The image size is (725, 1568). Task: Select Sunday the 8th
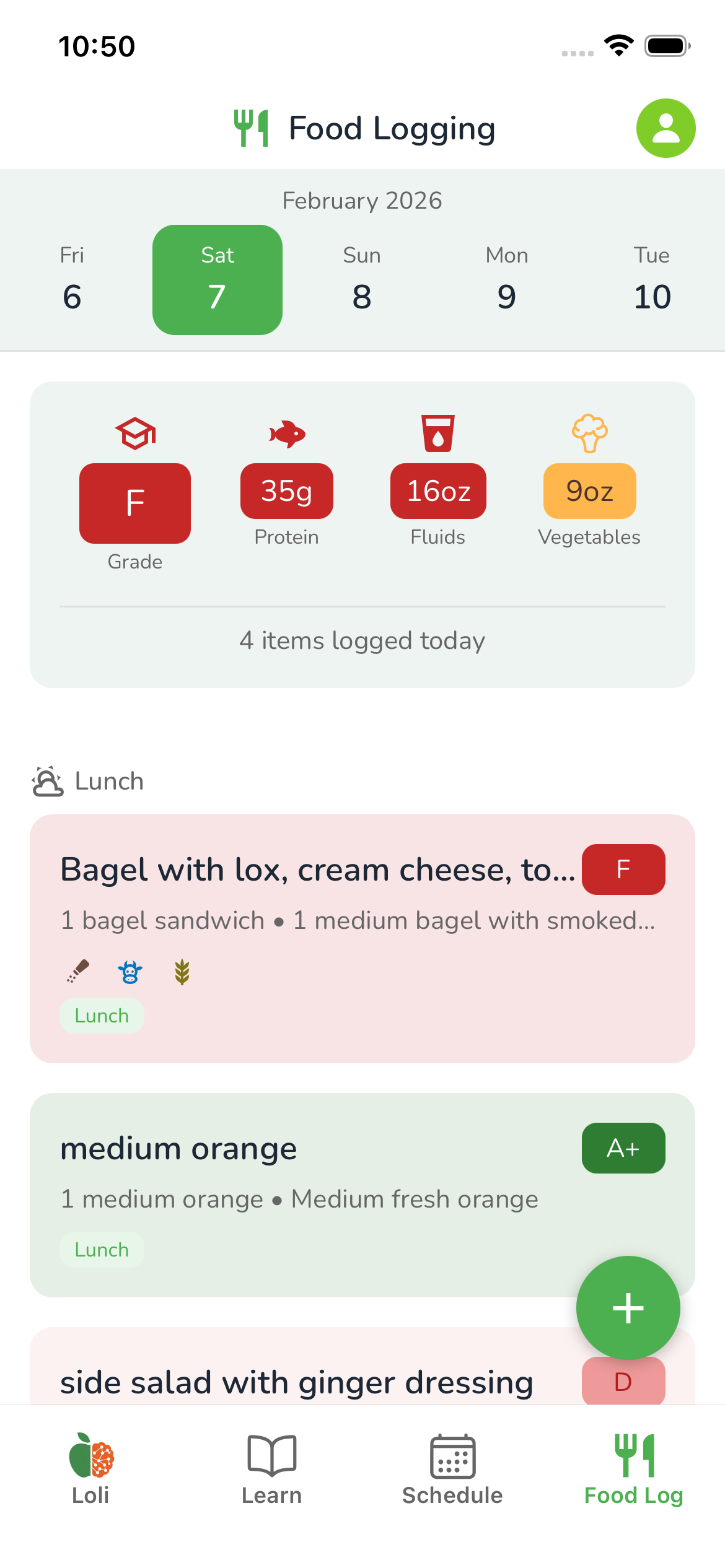(x=362, y=281)
